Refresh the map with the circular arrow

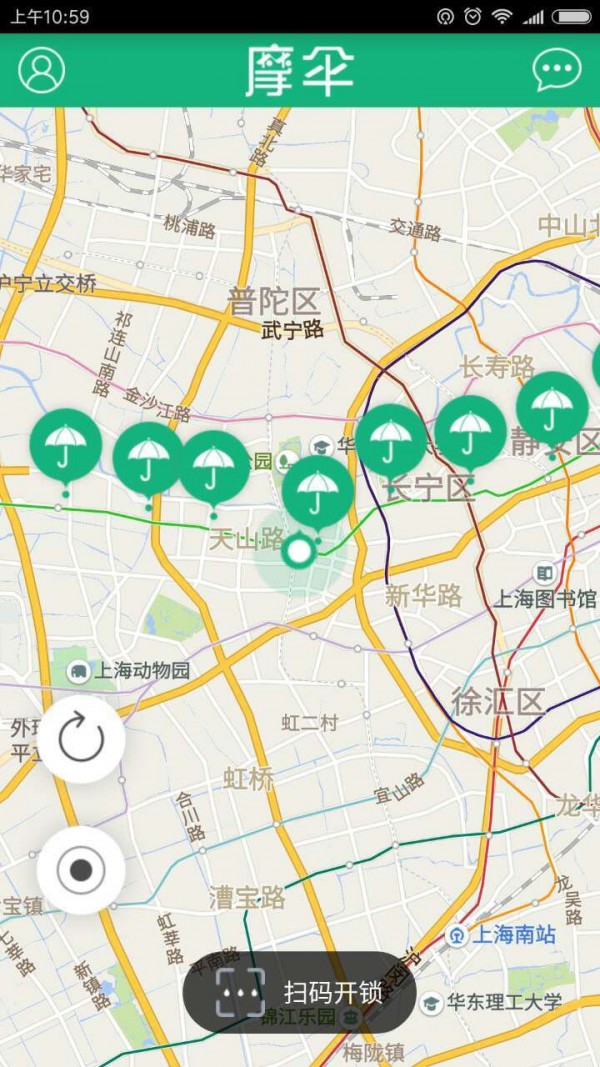pyautogui.click(x=81, y=739)
